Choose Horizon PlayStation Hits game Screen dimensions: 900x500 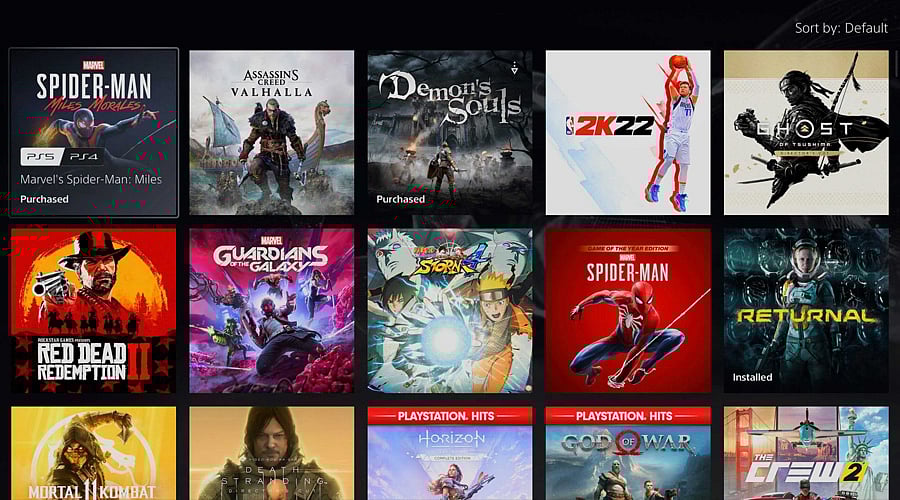(450, 455)
